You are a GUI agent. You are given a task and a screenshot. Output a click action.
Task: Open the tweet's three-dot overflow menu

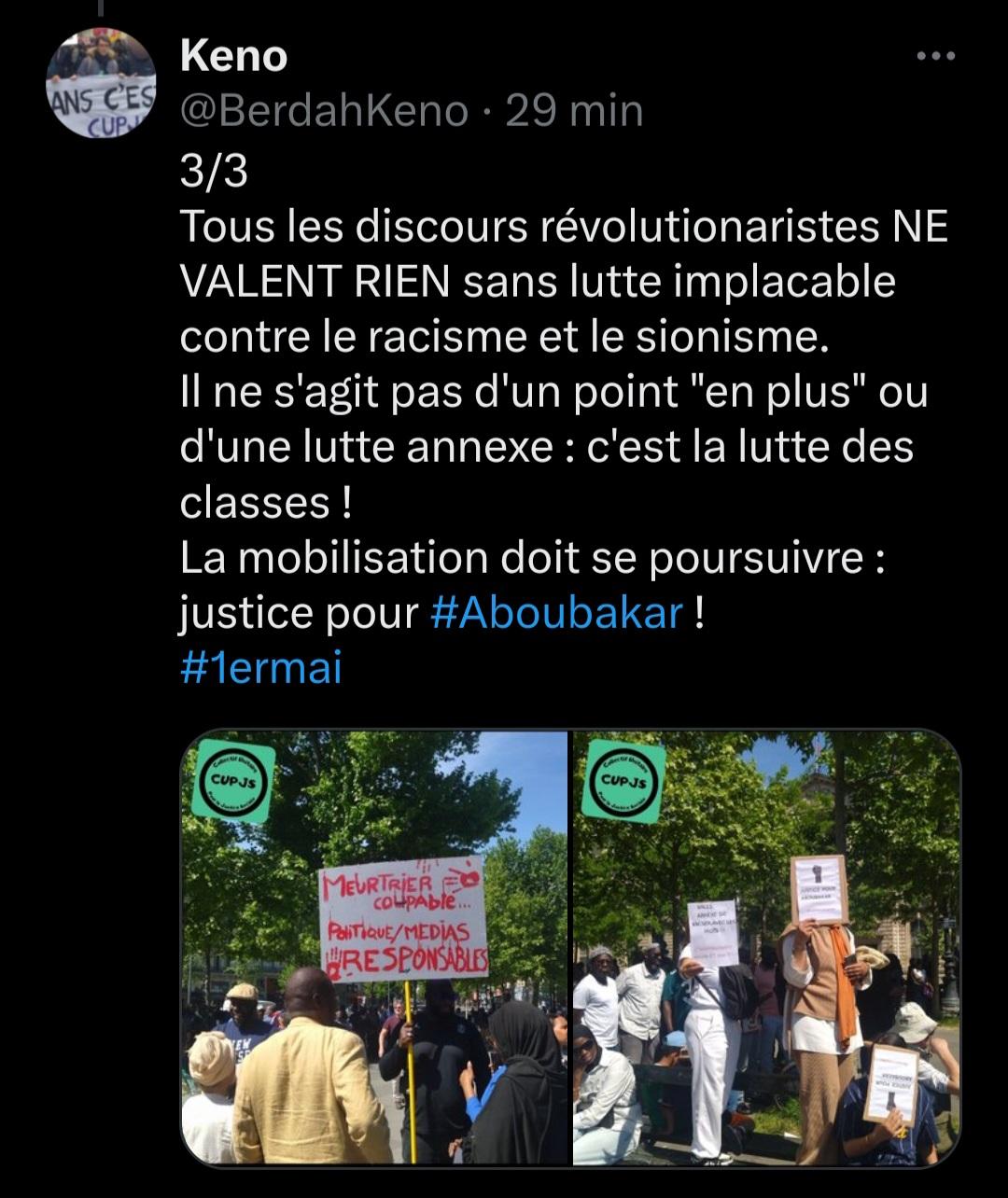pos(935,57)
